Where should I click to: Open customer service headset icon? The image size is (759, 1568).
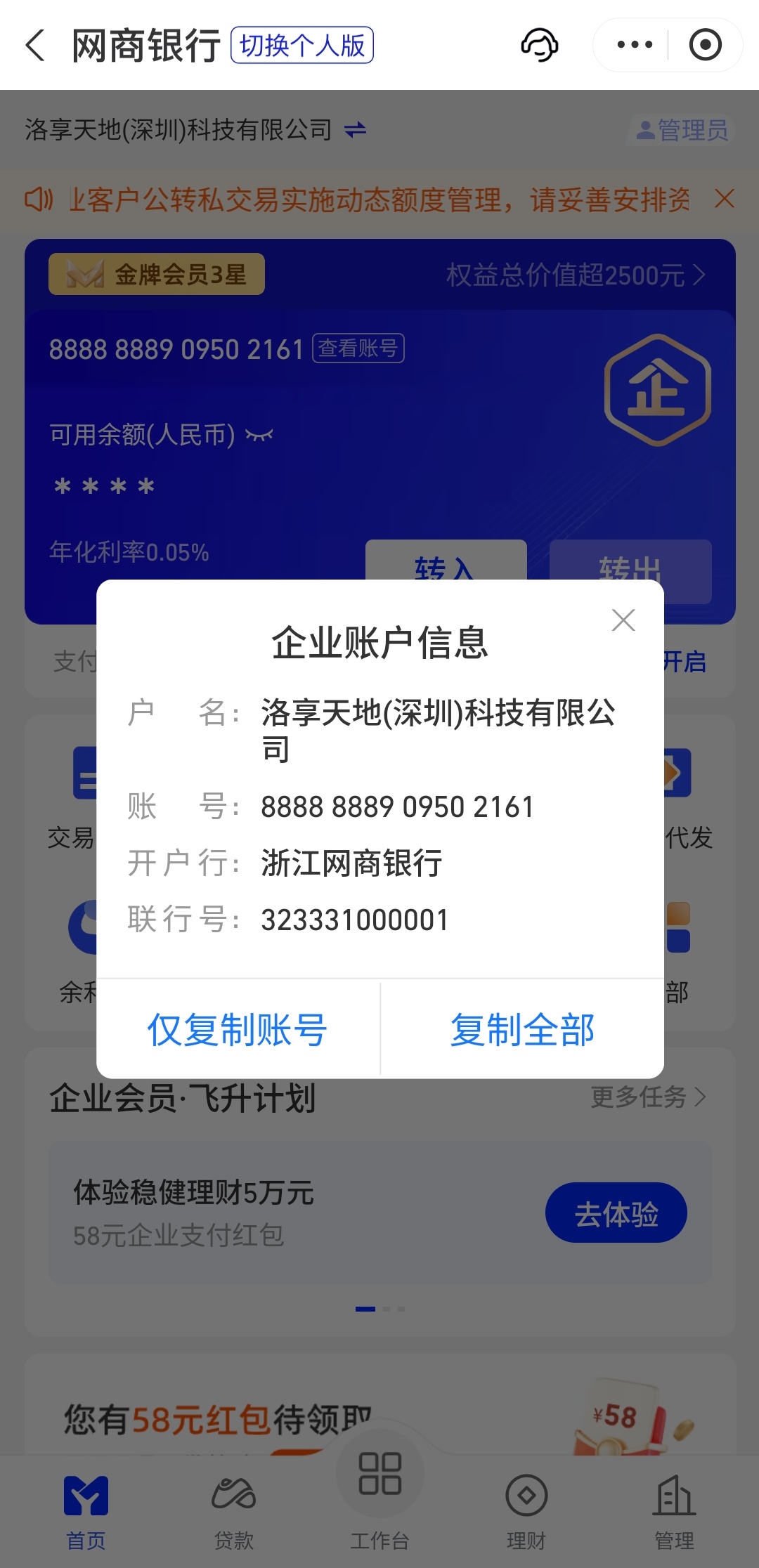pyautogui.click(x=539, y=46)
